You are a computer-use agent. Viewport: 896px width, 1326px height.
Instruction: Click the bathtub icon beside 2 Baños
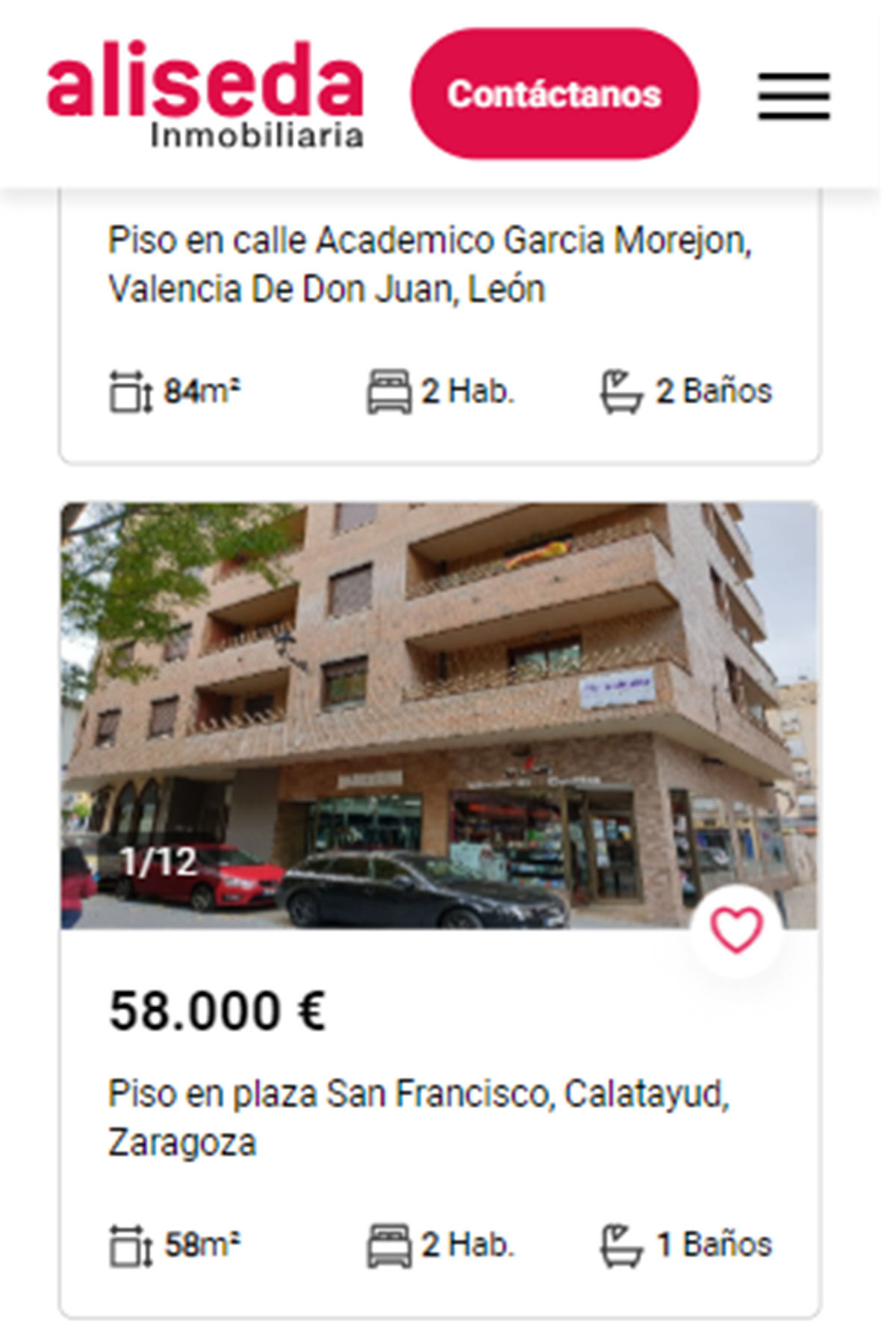coord(620,387)
